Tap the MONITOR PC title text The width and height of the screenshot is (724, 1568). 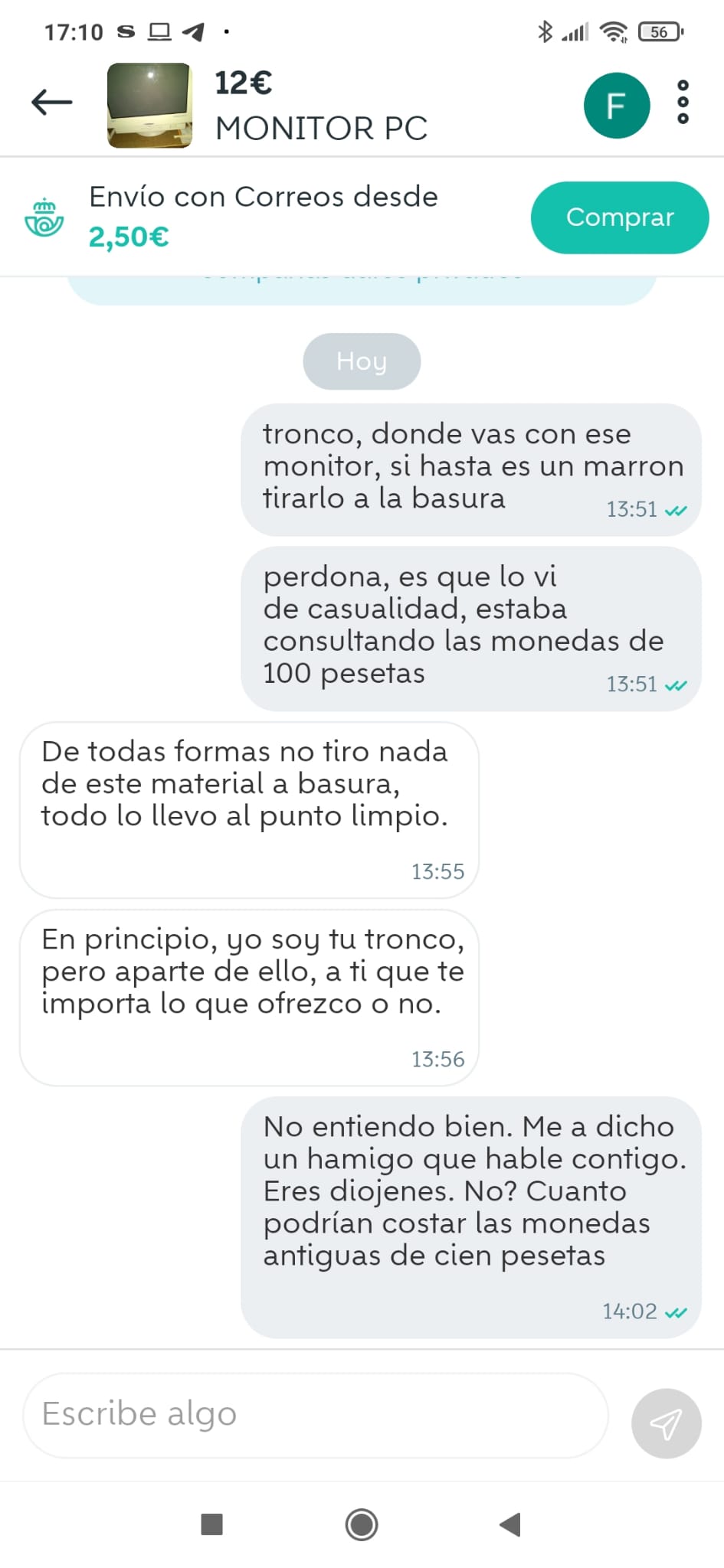point(322,128)
